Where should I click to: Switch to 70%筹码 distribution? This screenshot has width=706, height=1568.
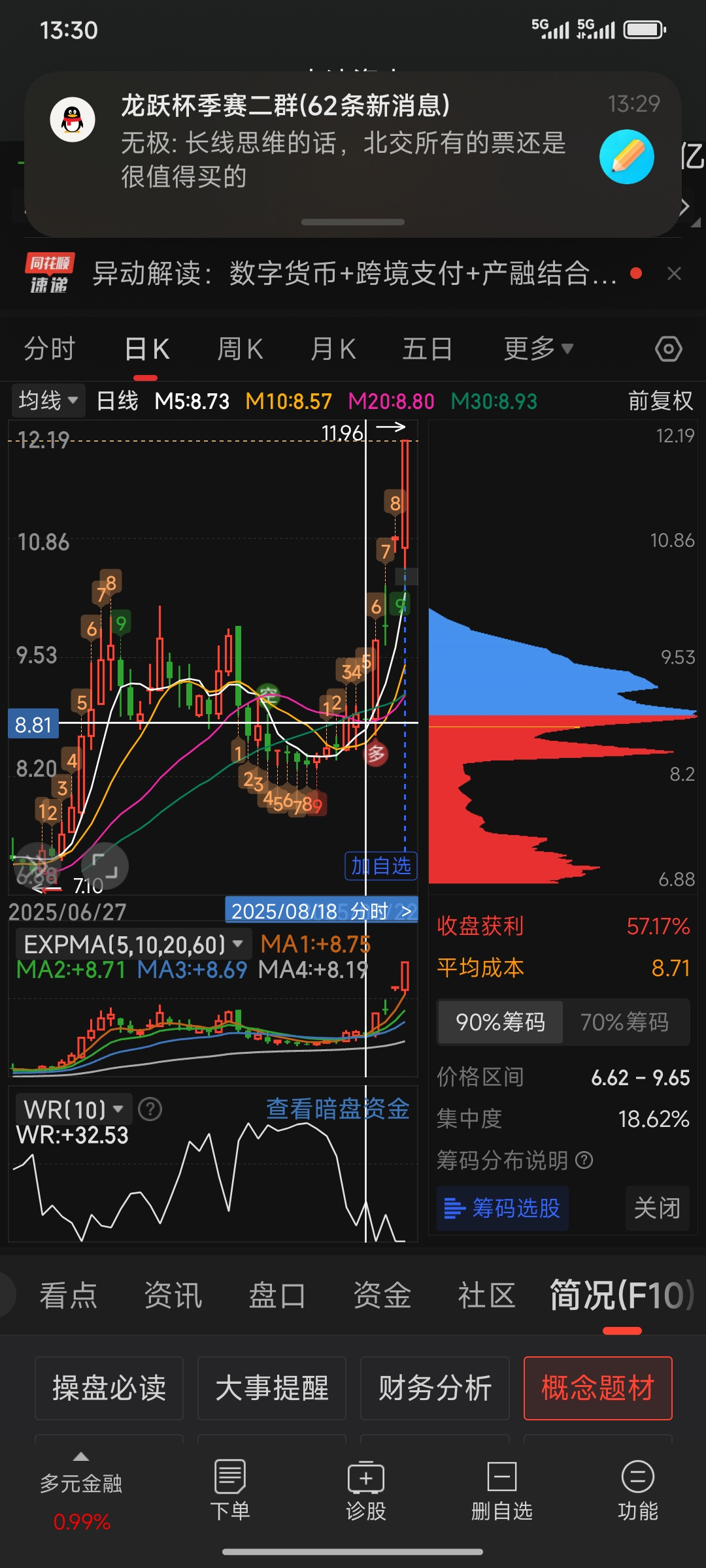pos(624,1022)
